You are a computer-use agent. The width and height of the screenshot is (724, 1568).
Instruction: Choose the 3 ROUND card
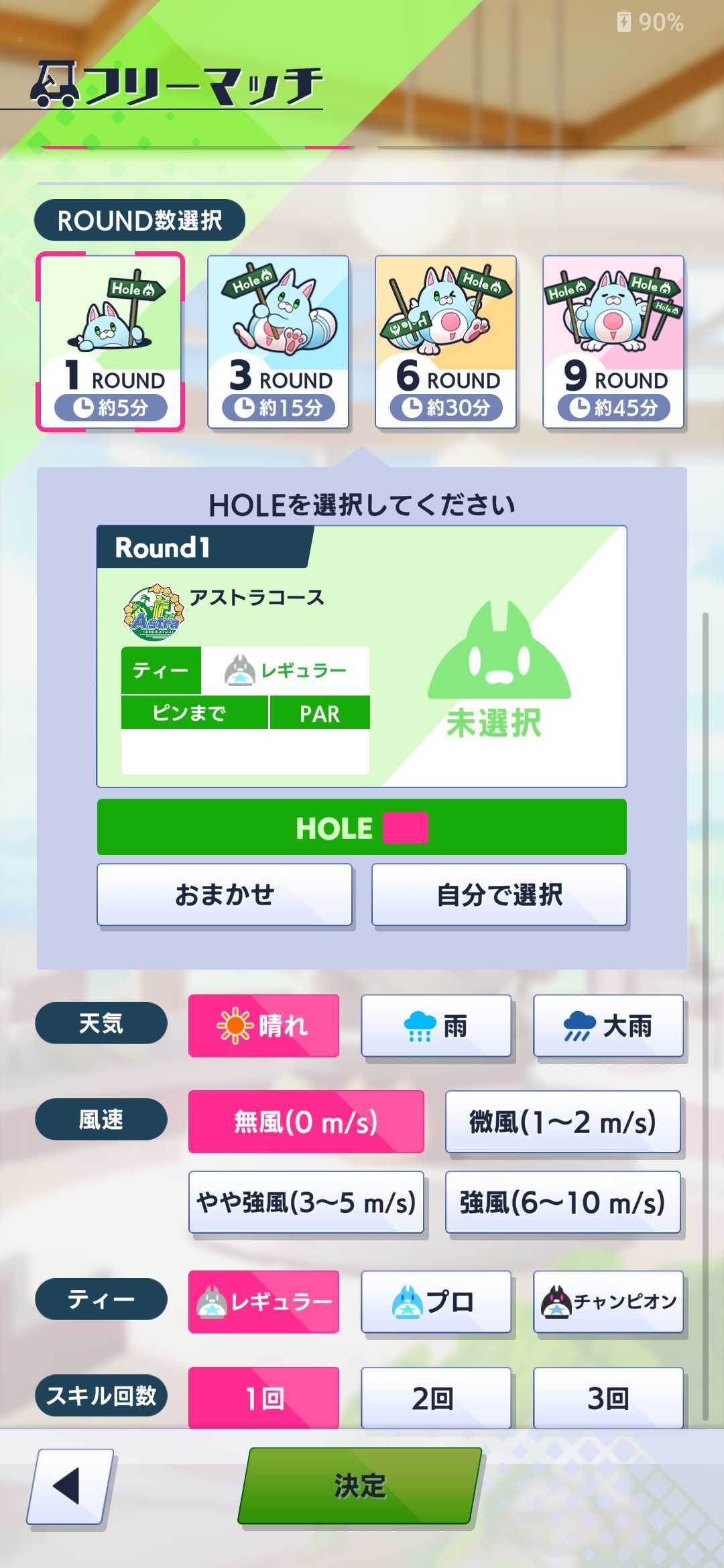[x=278, y=342]
